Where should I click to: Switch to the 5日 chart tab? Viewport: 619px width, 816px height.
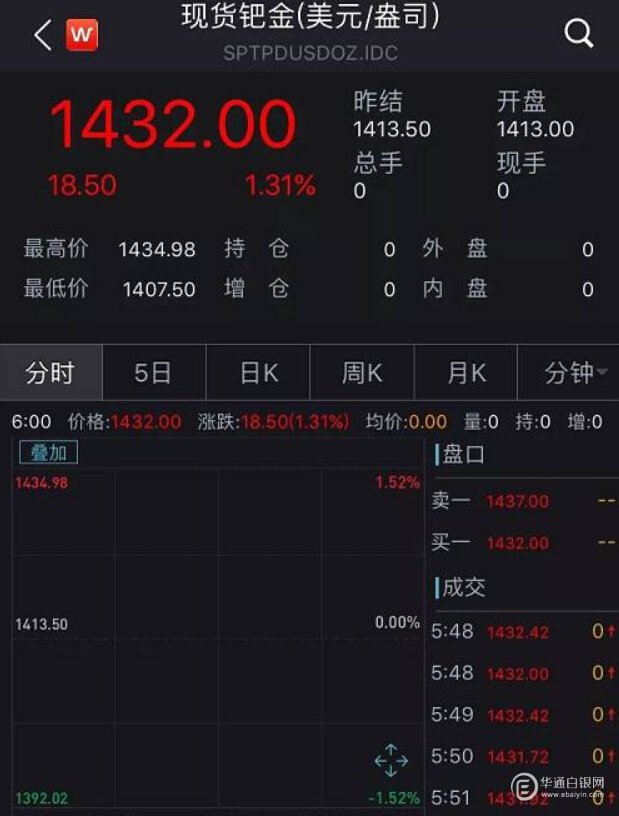pos(153,374)
